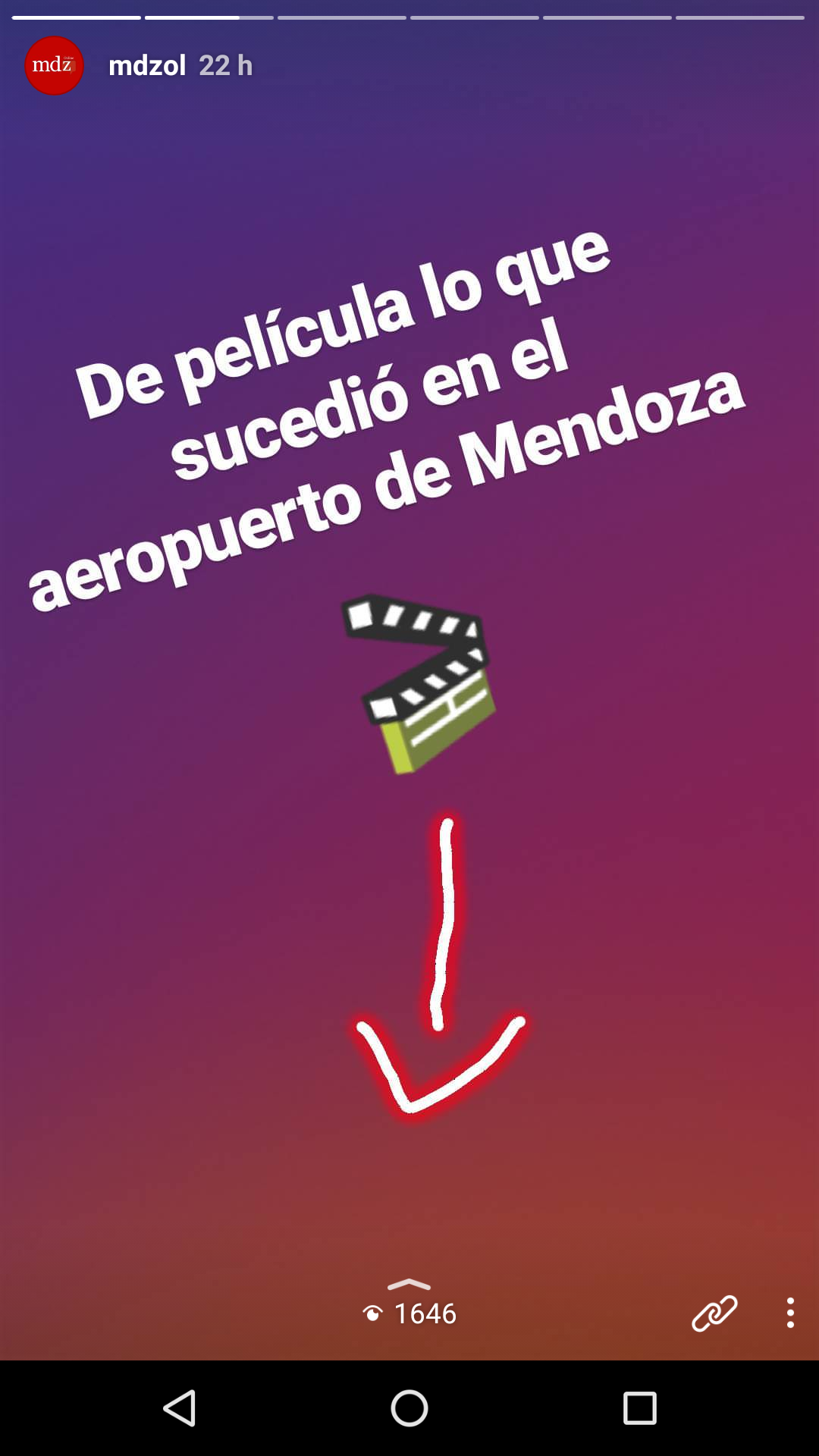This screenshot has height=1456, width=819.
Task: Open the story's attached link icon
Action: (x=714, y=1313)
